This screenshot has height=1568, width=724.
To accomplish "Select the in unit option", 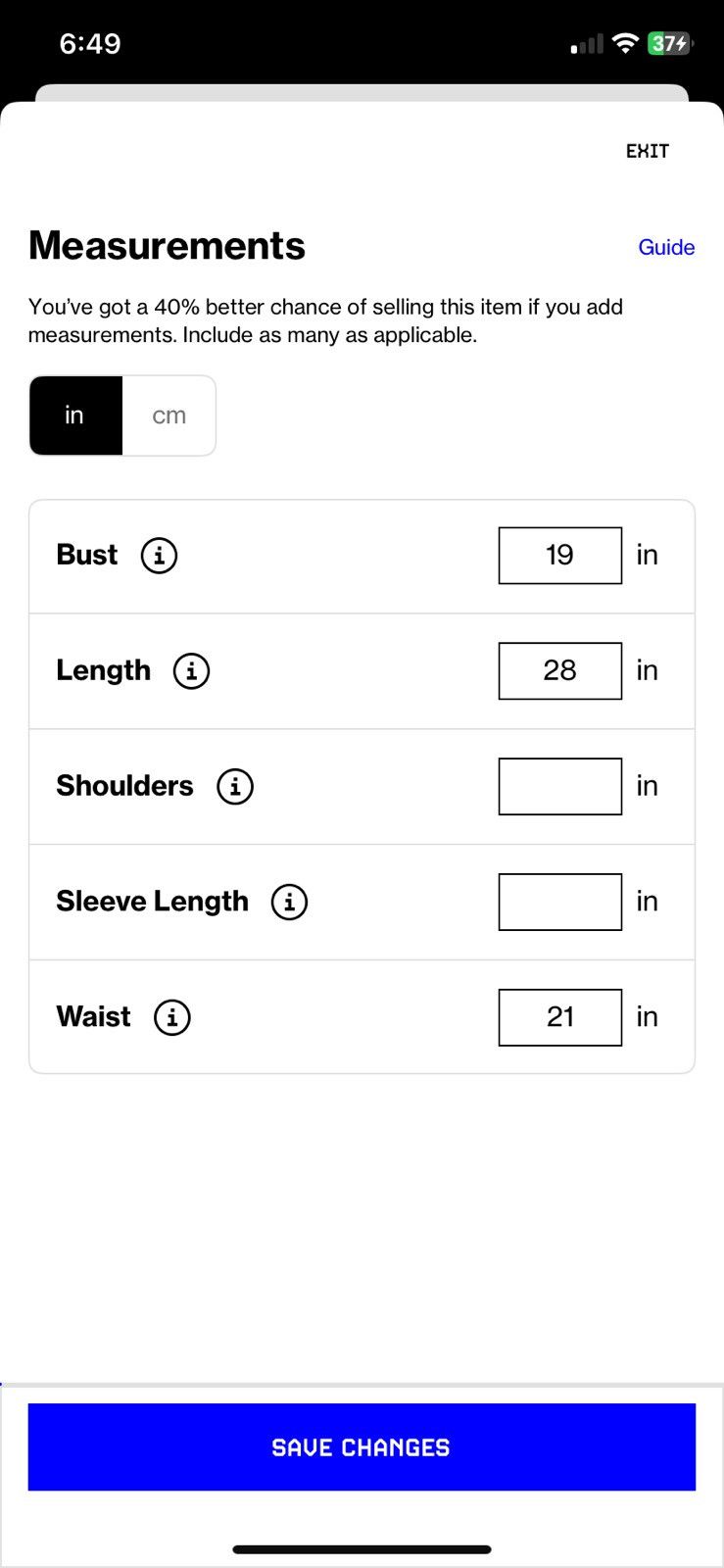I will pyautogui.click(x=75, y=416).
